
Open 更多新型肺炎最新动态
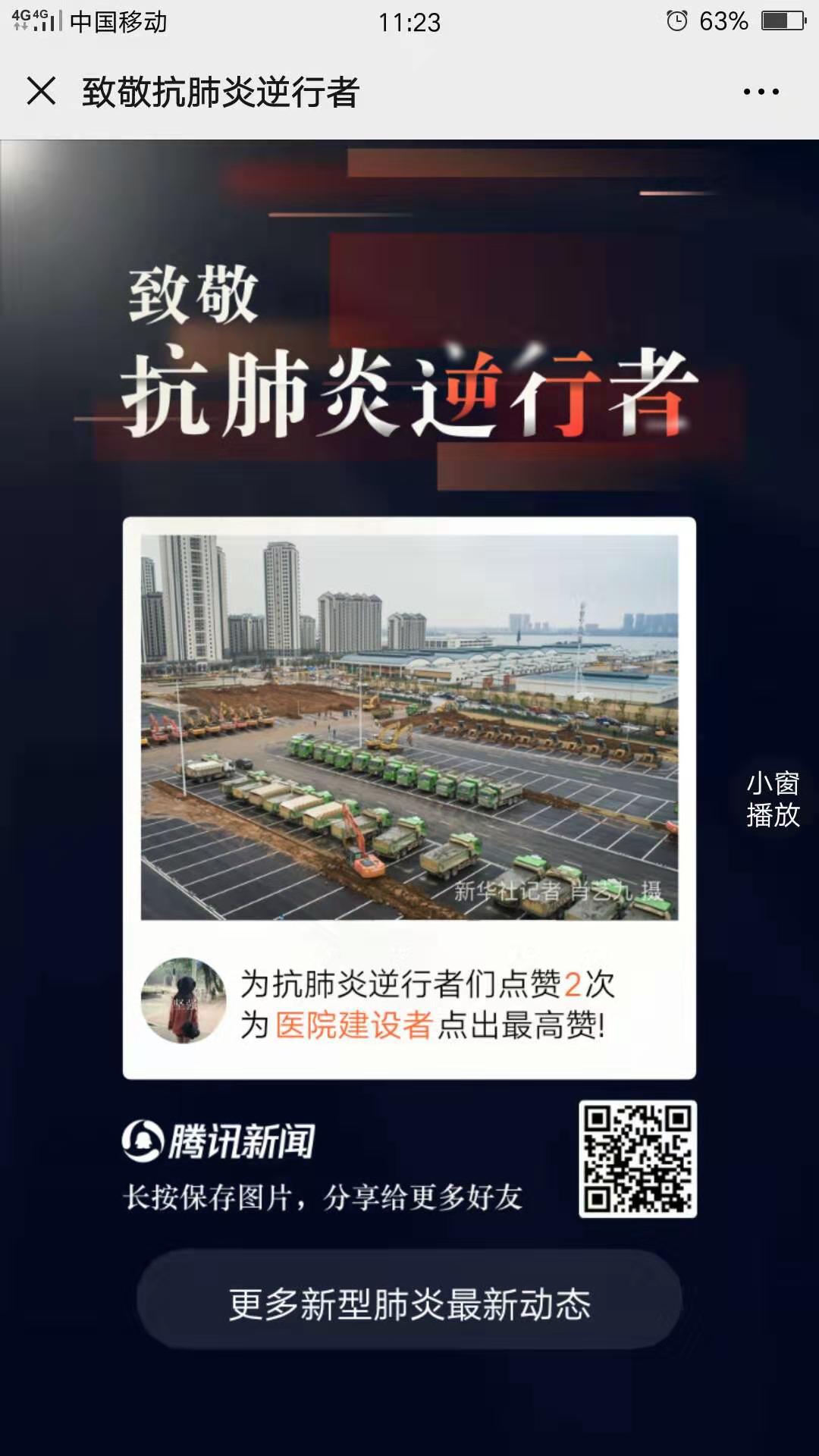click(x=409, y=1304)
